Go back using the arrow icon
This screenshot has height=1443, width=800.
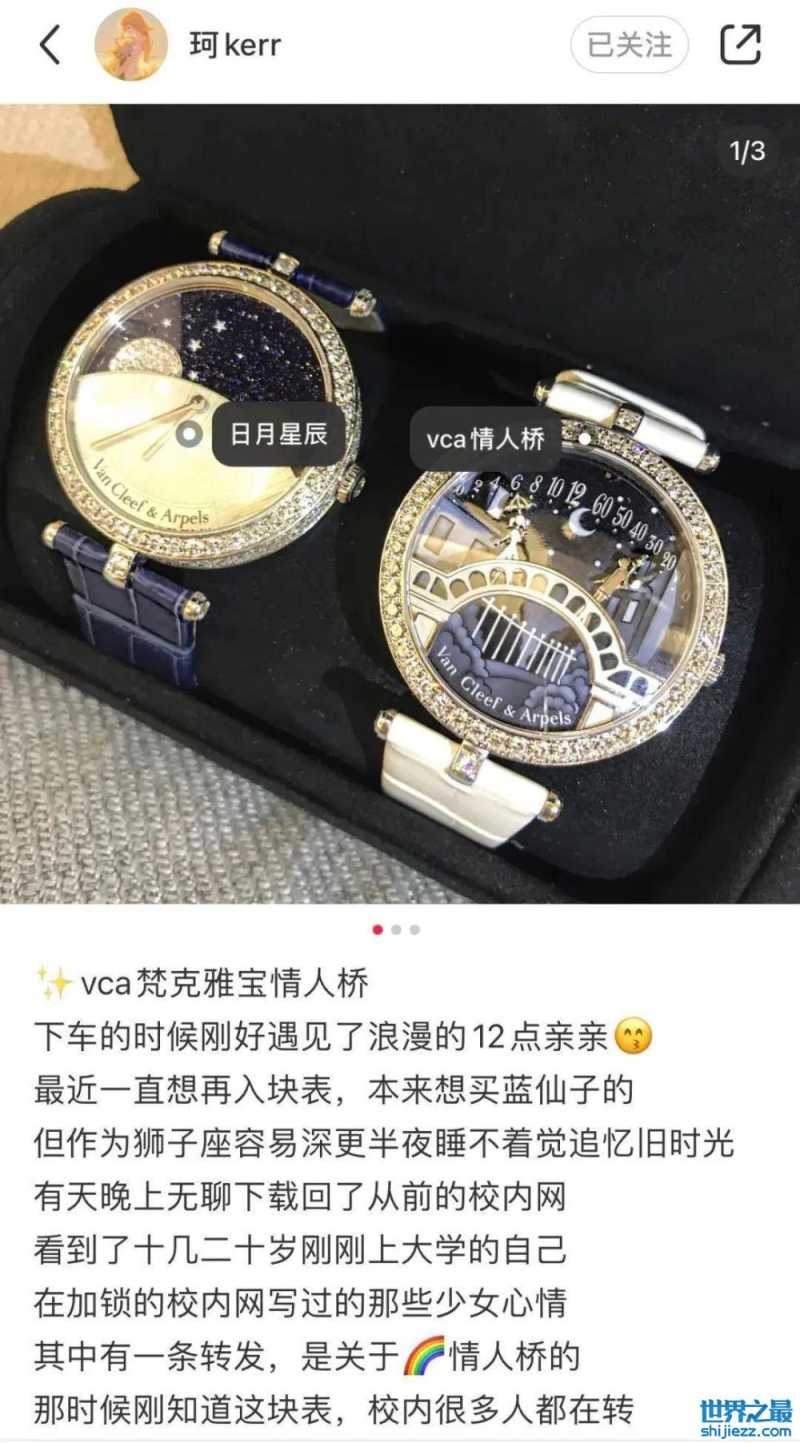49,45
